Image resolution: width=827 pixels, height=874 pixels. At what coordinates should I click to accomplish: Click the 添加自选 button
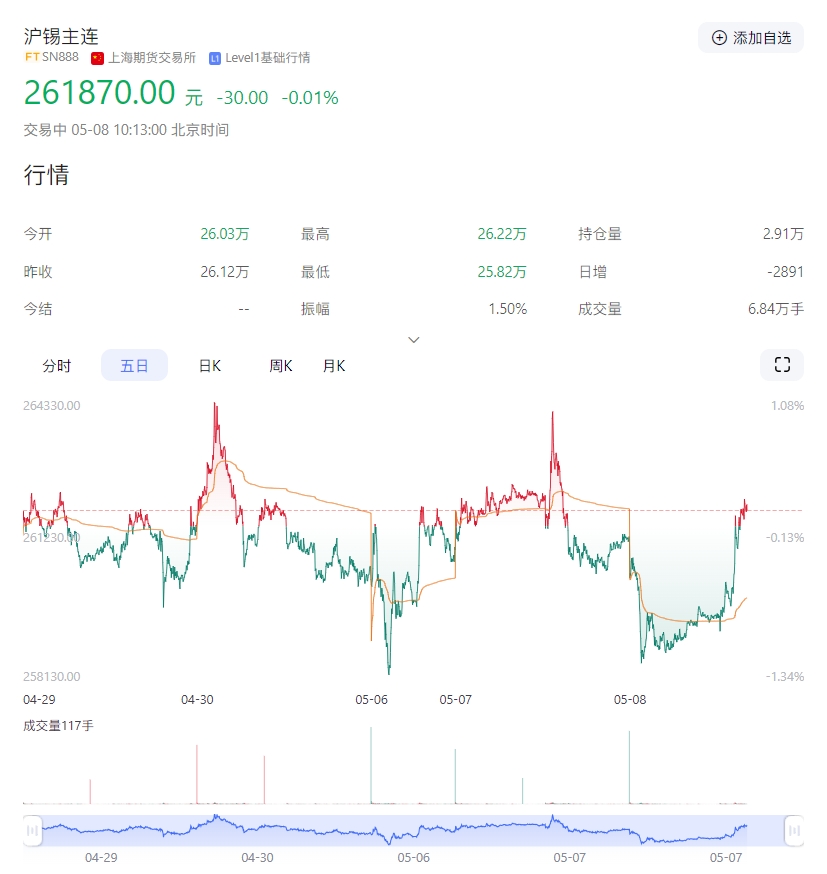point(750,38)
